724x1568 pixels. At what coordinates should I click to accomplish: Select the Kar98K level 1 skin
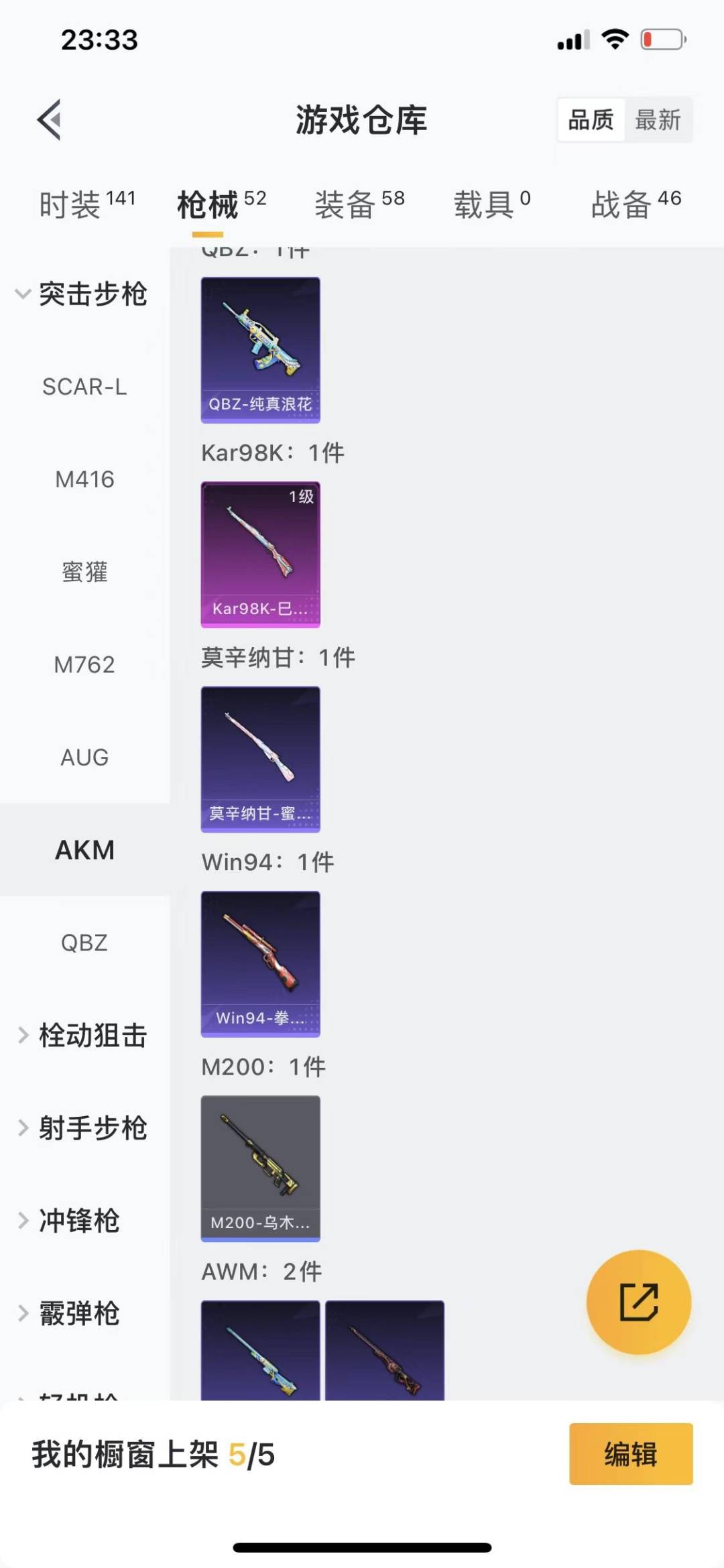[260, 553]
